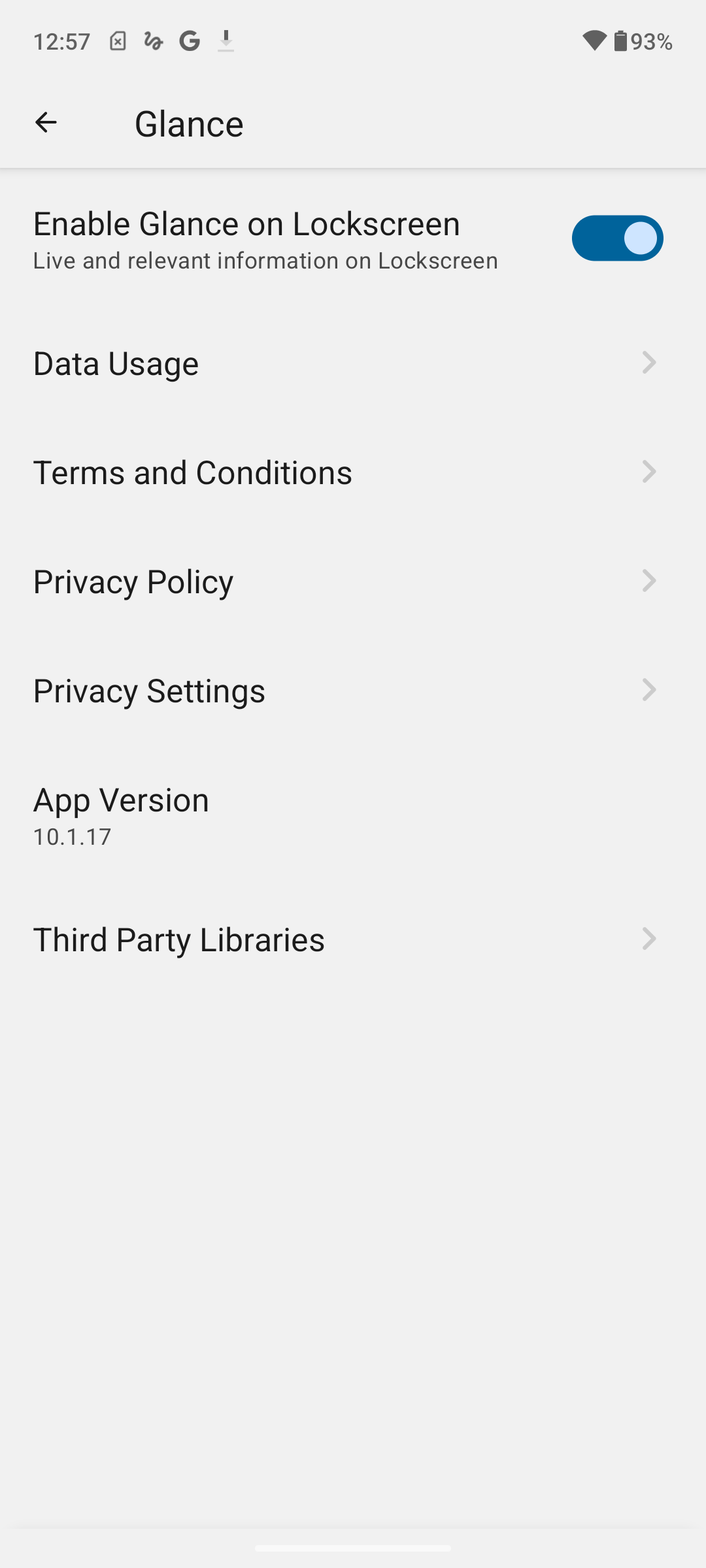Expand Privacy Settings via its chevron

click(x=648, y=690)
